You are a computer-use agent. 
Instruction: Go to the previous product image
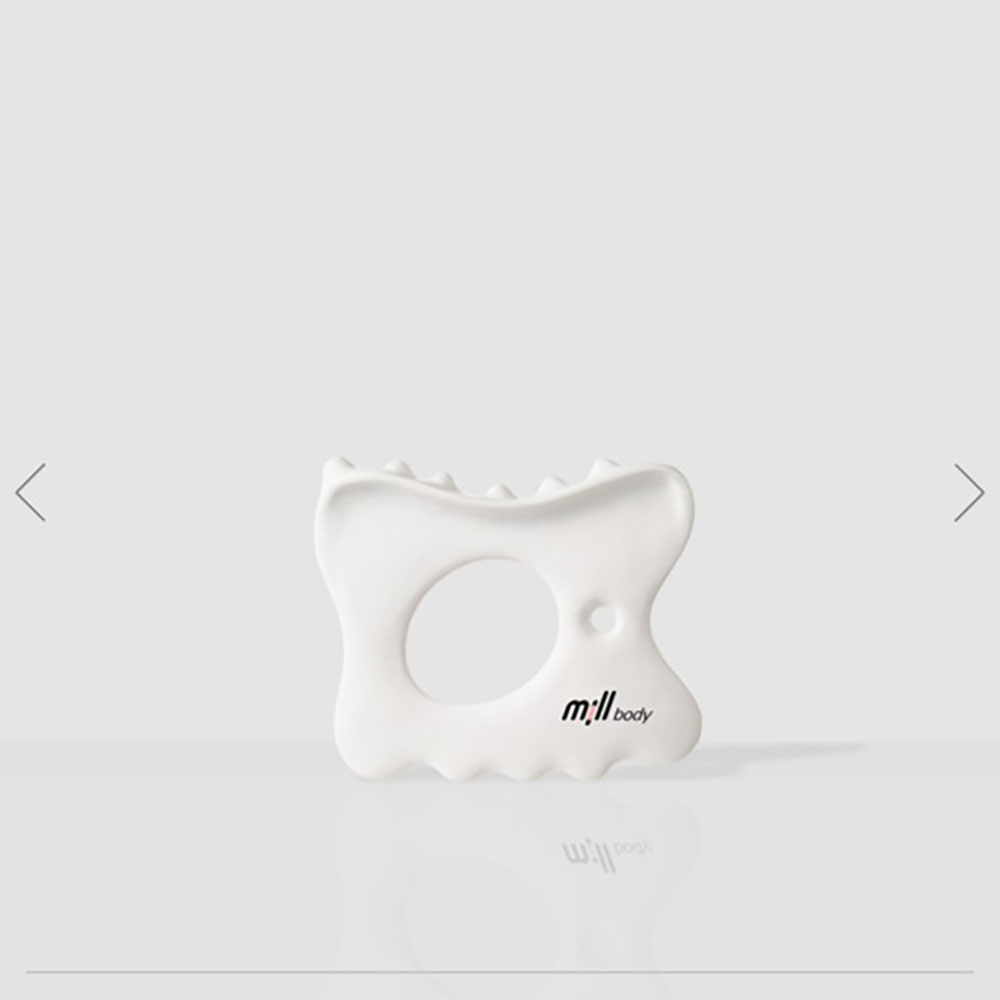point(31,492)
